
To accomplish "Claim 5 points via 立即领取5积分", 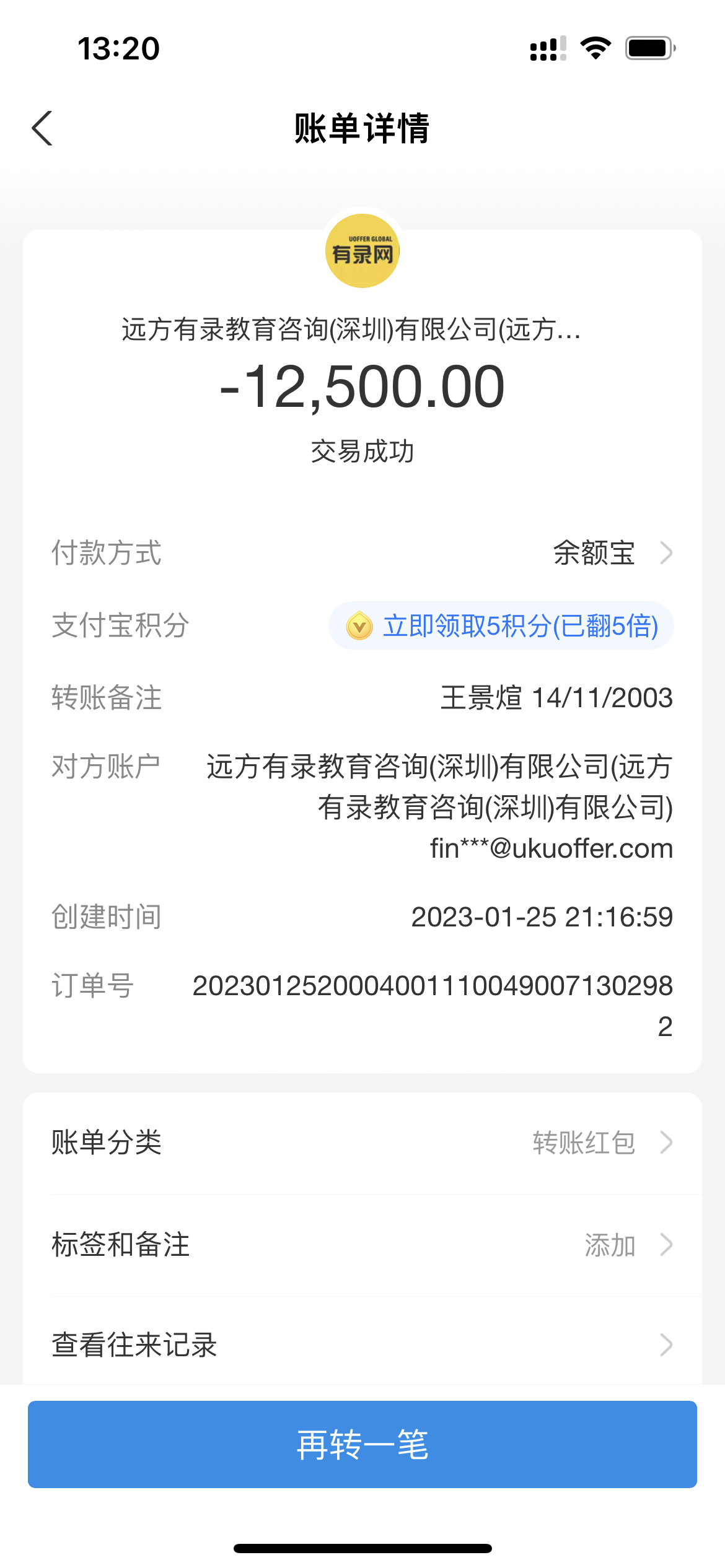I will (501, 626).
